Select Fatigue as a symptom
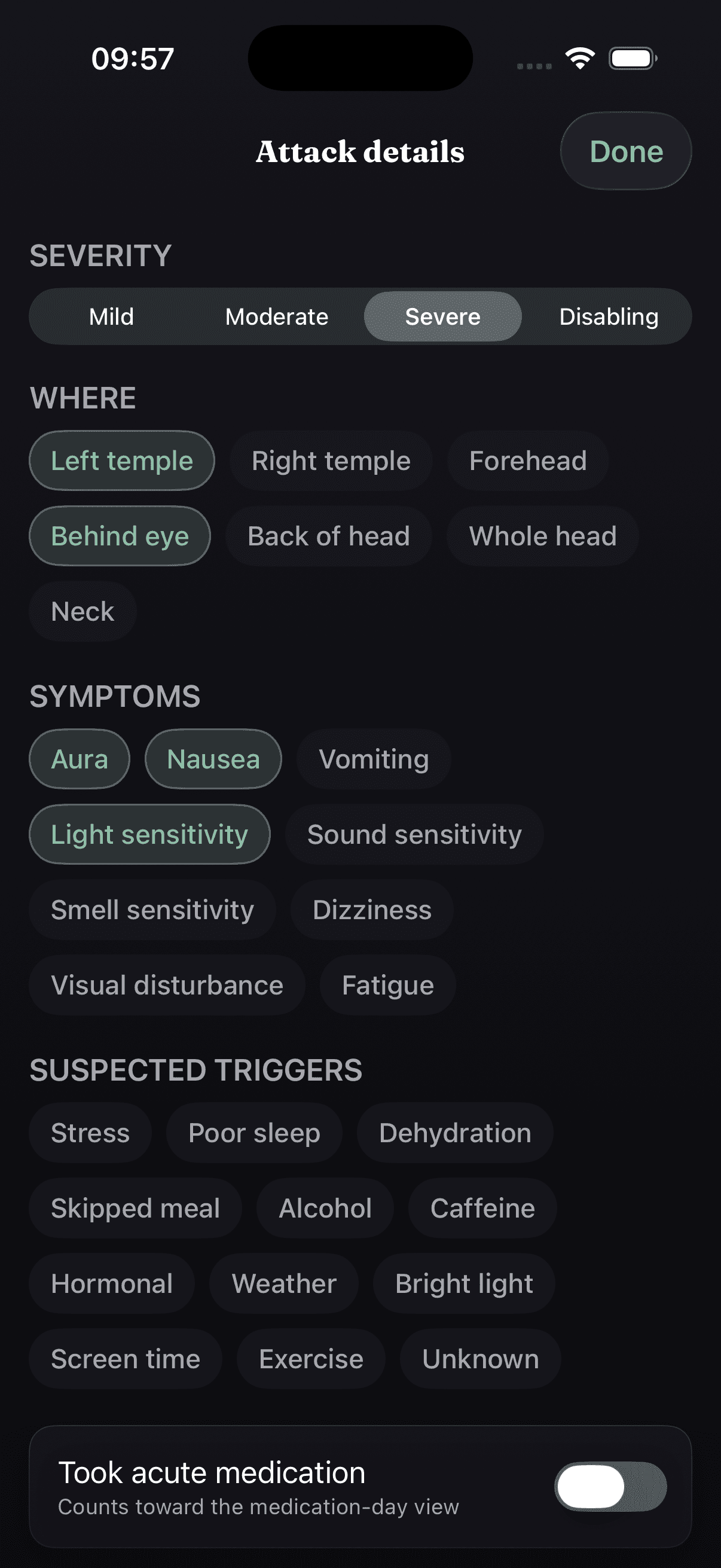721x1568 pixels. [388, 986]
